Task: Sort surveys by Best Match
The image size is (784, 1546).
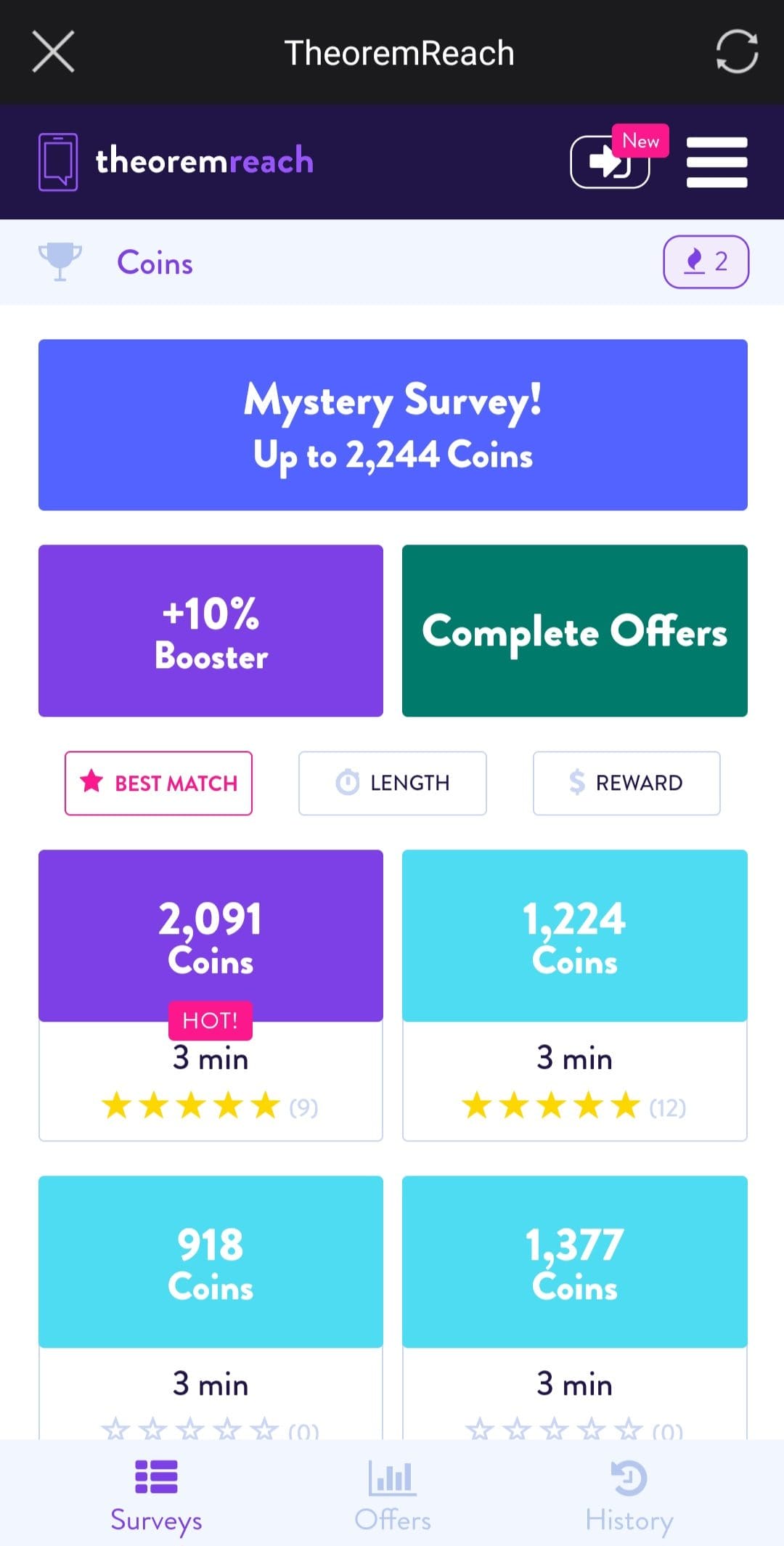Action: click(x=158, y=783)
